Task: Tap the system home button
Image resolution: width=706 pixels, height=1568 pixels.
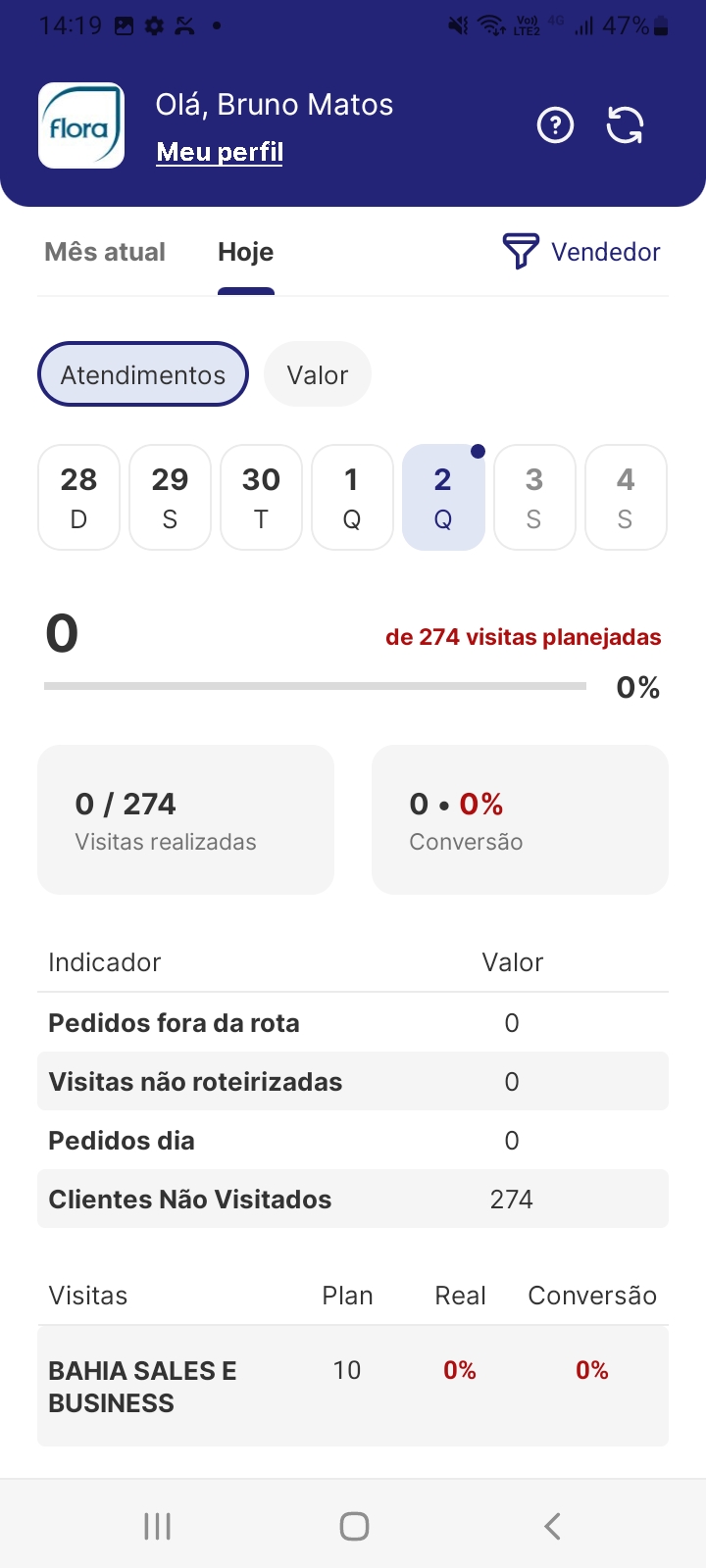Action: tap(354, 1526)
